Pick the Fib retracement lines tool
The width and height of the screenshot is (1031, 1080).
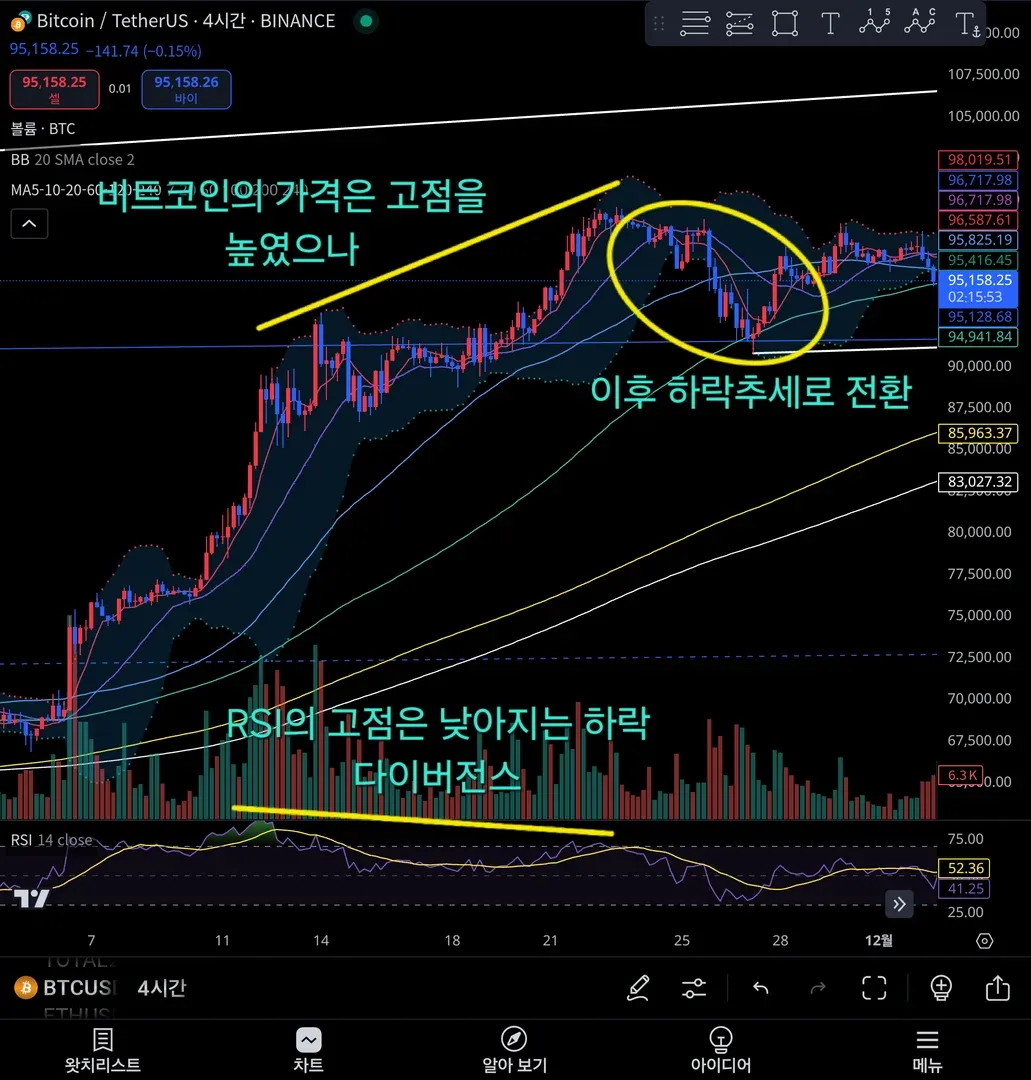click(695, 23)
